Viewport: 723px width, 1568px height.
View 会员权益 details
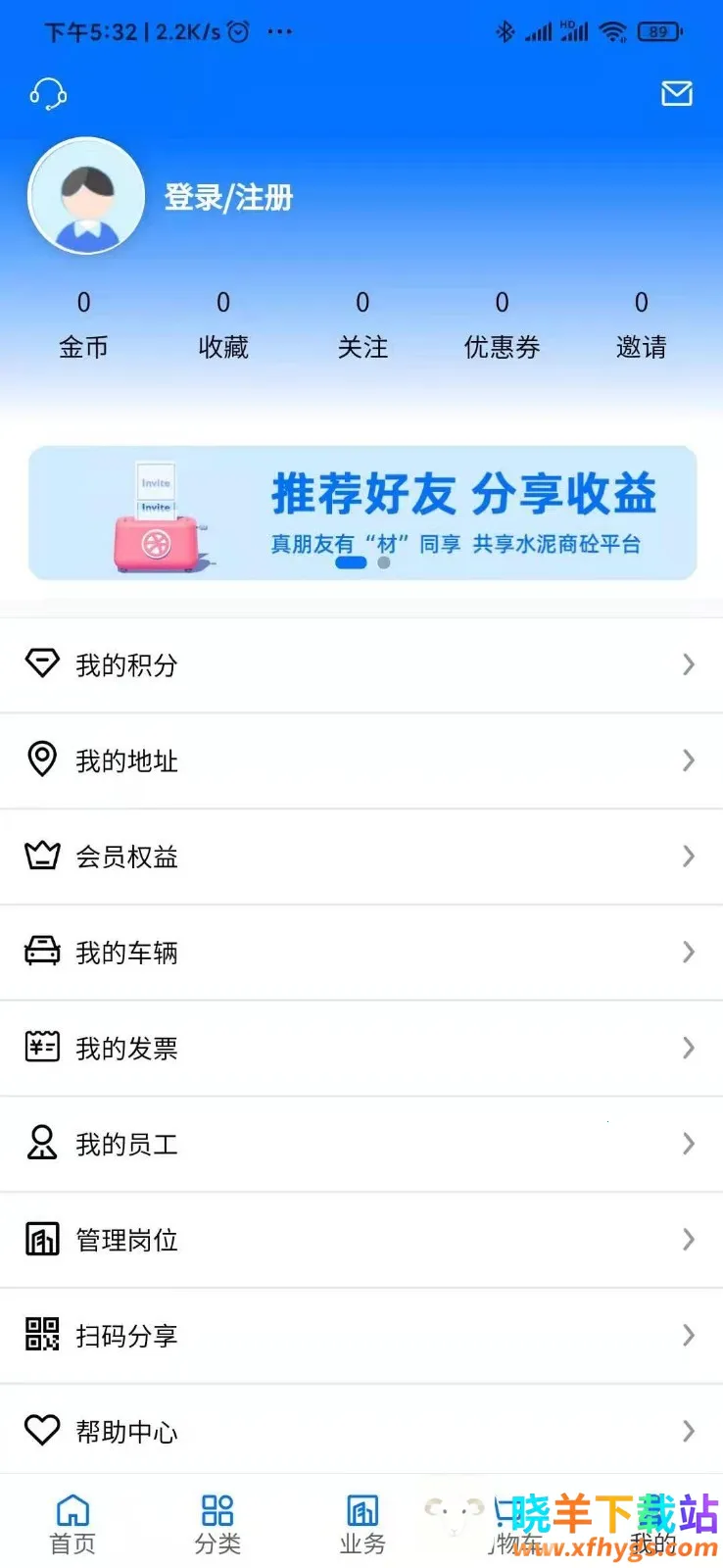[361, 857]
